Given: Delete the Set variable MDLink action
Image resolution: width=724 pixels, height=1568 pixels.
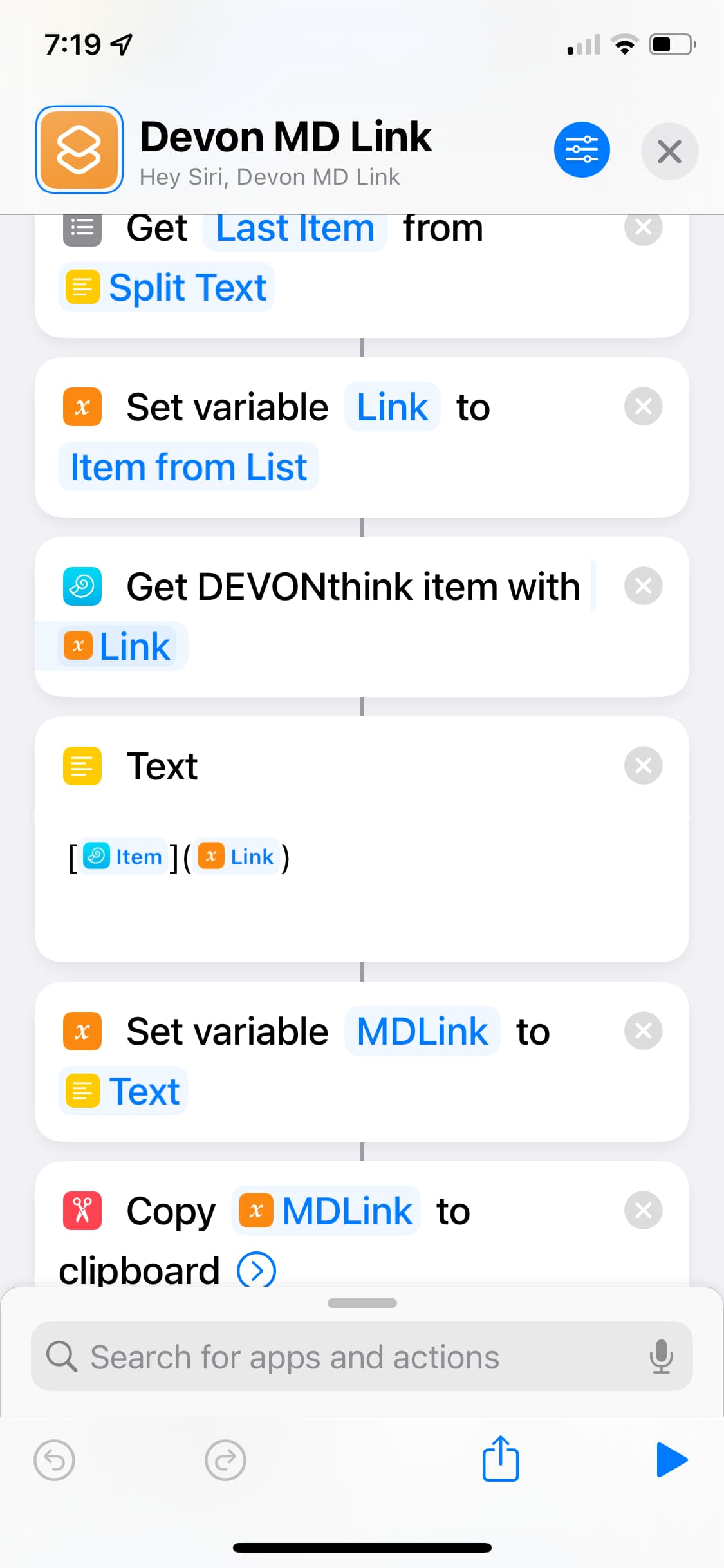Looking at the screenshot, I should pos(643,1031).
